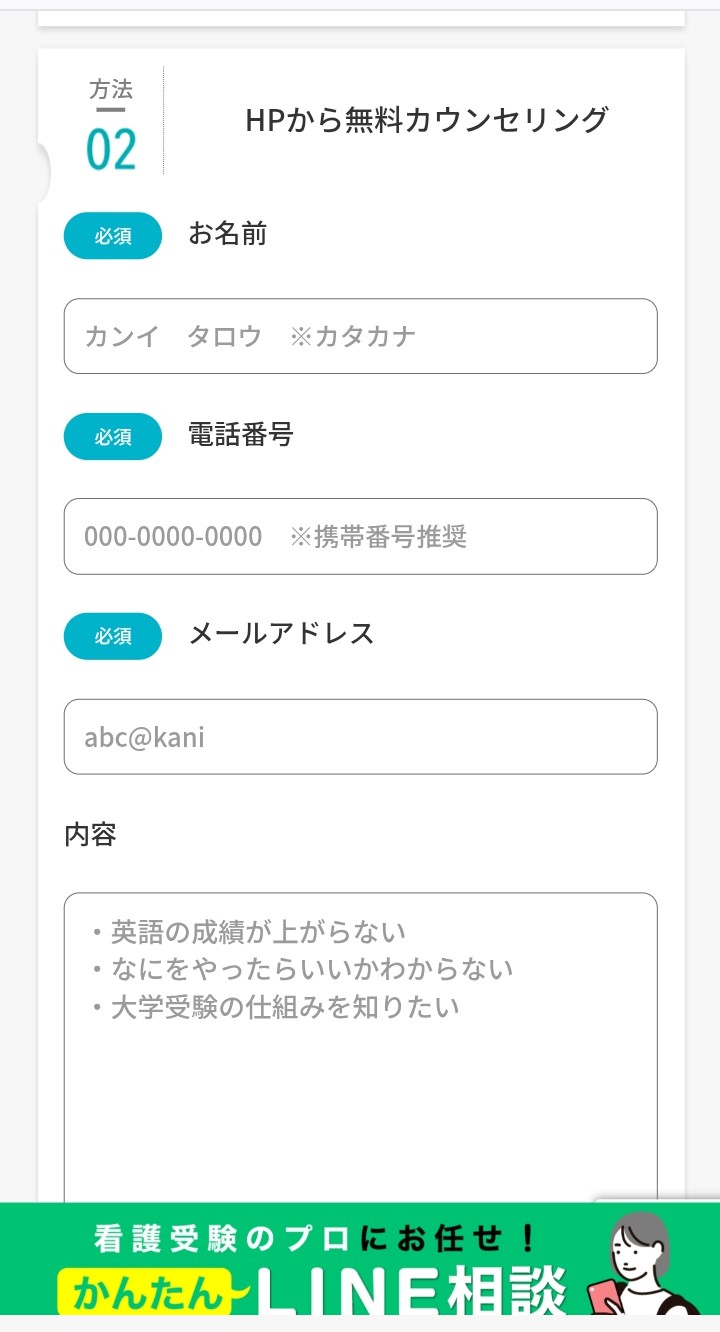720x1332 pixels.
Task: Tap the 内容 message text area
Action: coord(360,1047)
